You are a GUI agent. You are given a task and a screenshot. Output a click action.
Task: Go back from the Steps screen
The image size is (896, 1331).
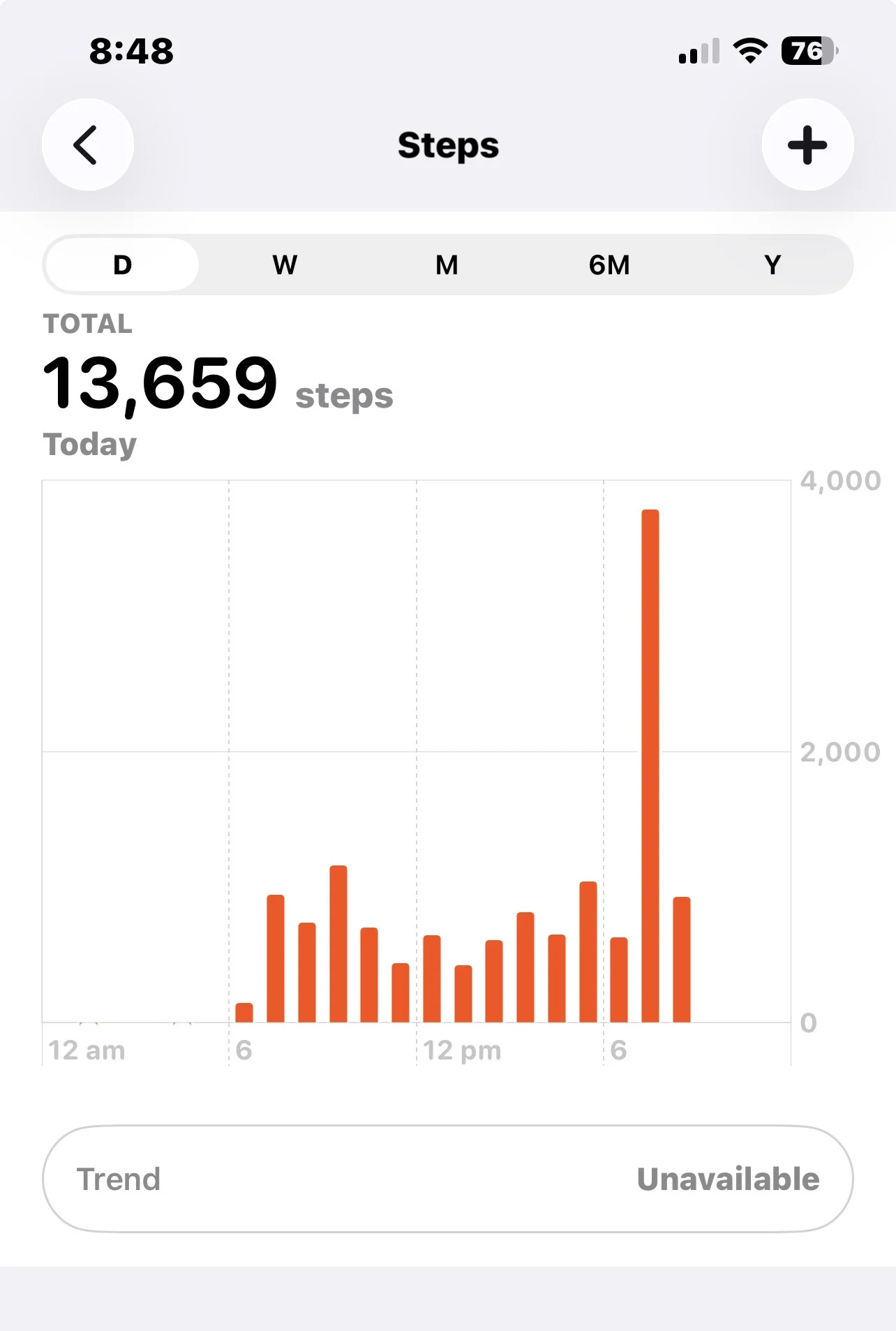pos(88,144)
